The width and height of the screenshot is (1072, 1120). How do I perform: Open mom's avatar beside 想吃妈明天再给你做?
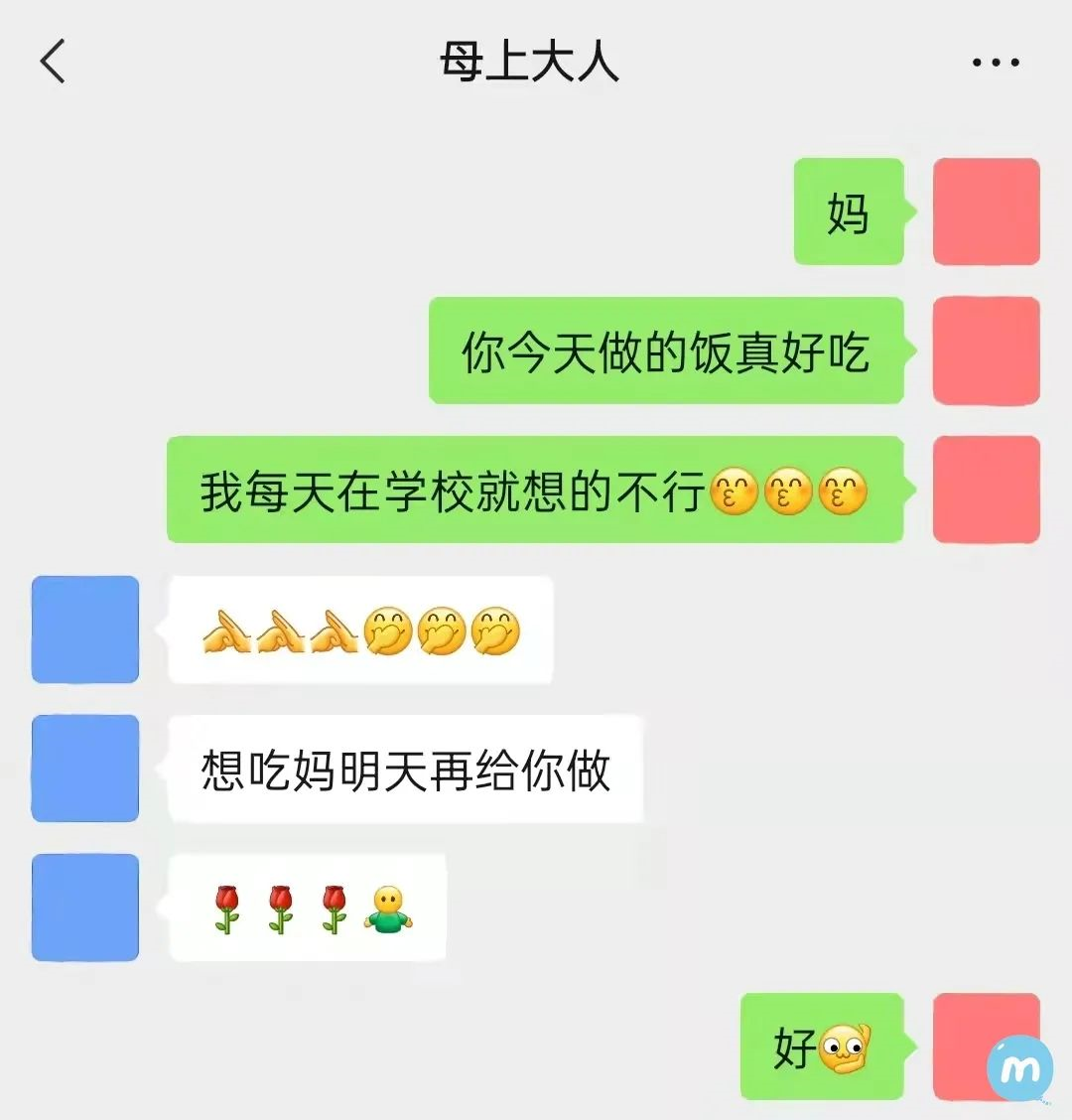[85, 769]
